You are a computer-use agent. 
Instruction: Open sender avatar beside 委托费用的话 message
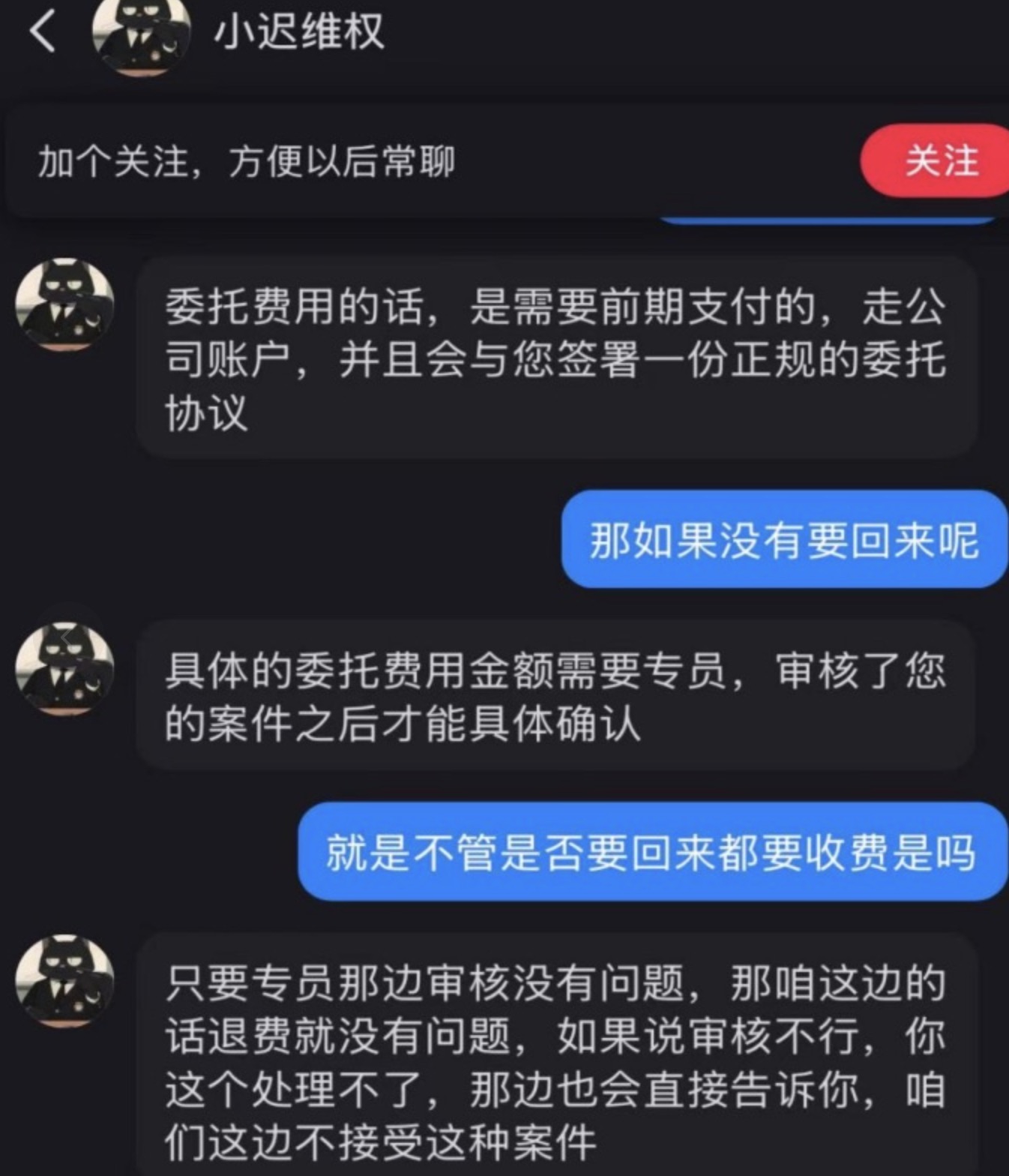point(64,304)
